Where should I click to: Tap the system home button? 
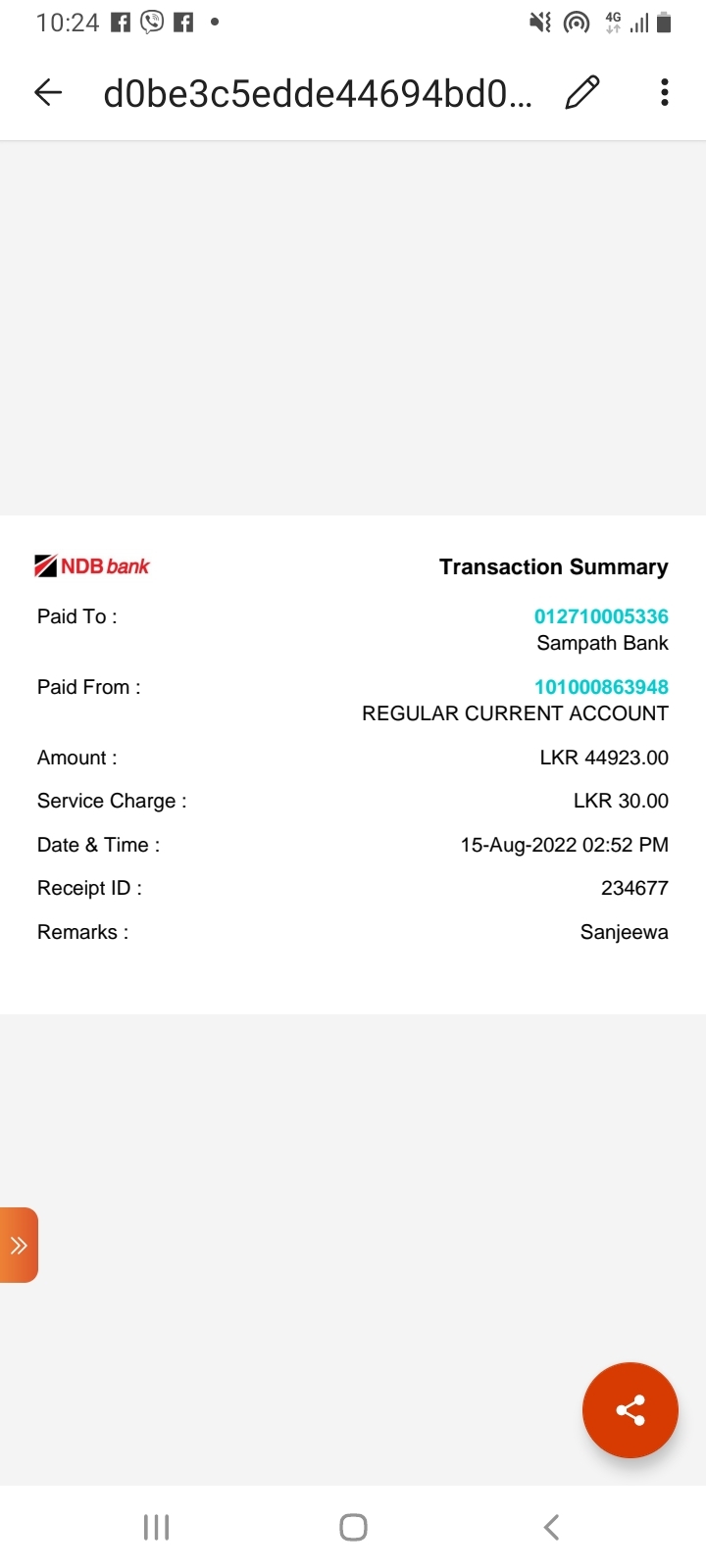click(x=353, y=1527)
